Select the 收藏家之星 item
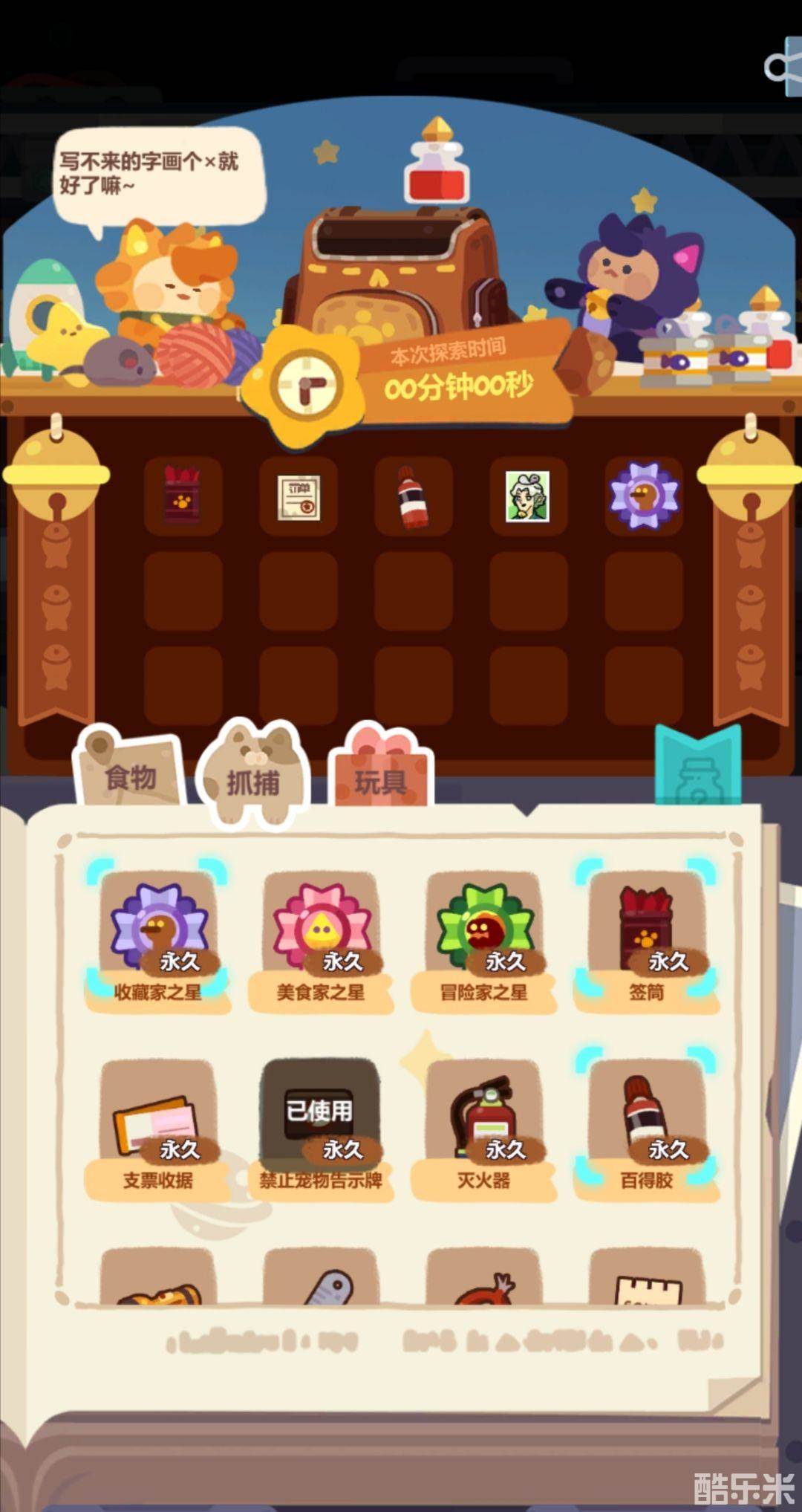The image size is (802, 1512). (158, 936)
